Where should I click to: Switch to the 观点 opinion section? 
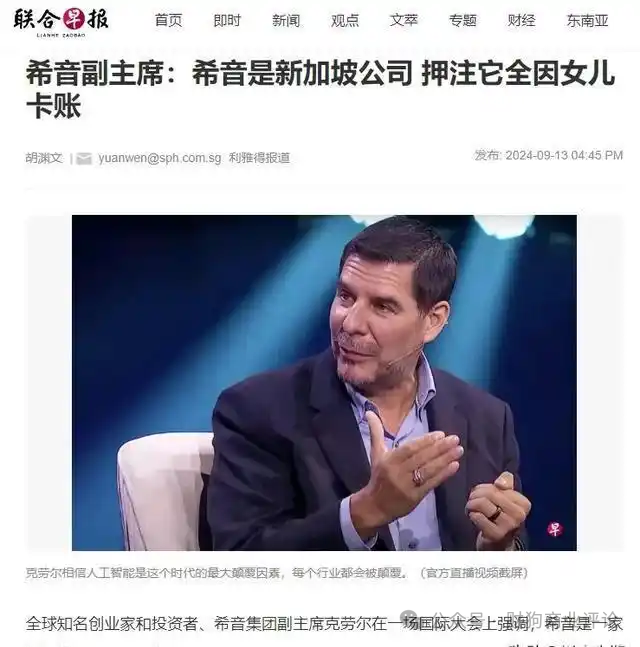point(345,20)
